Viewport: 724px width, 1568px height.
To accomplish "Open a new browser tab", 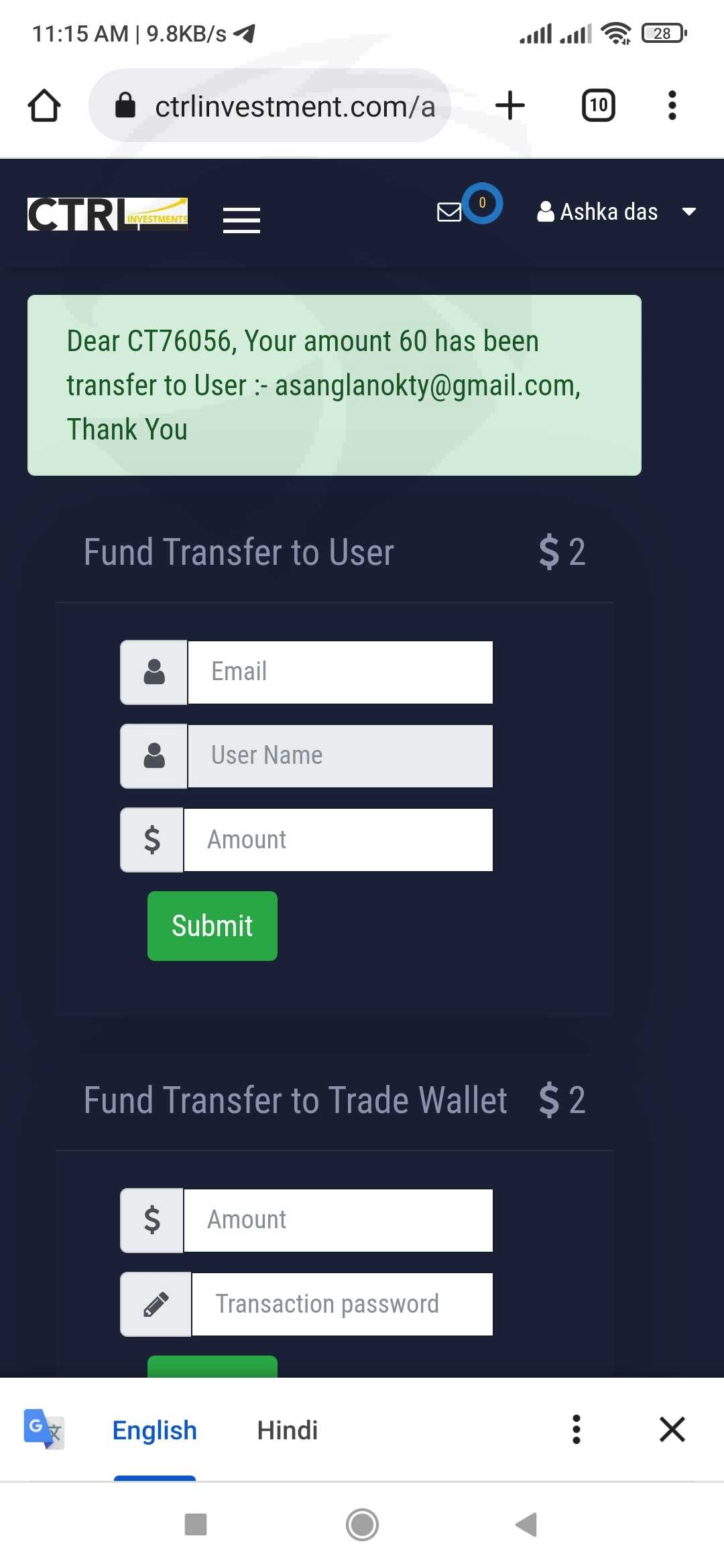I will (x=510, y=105).
